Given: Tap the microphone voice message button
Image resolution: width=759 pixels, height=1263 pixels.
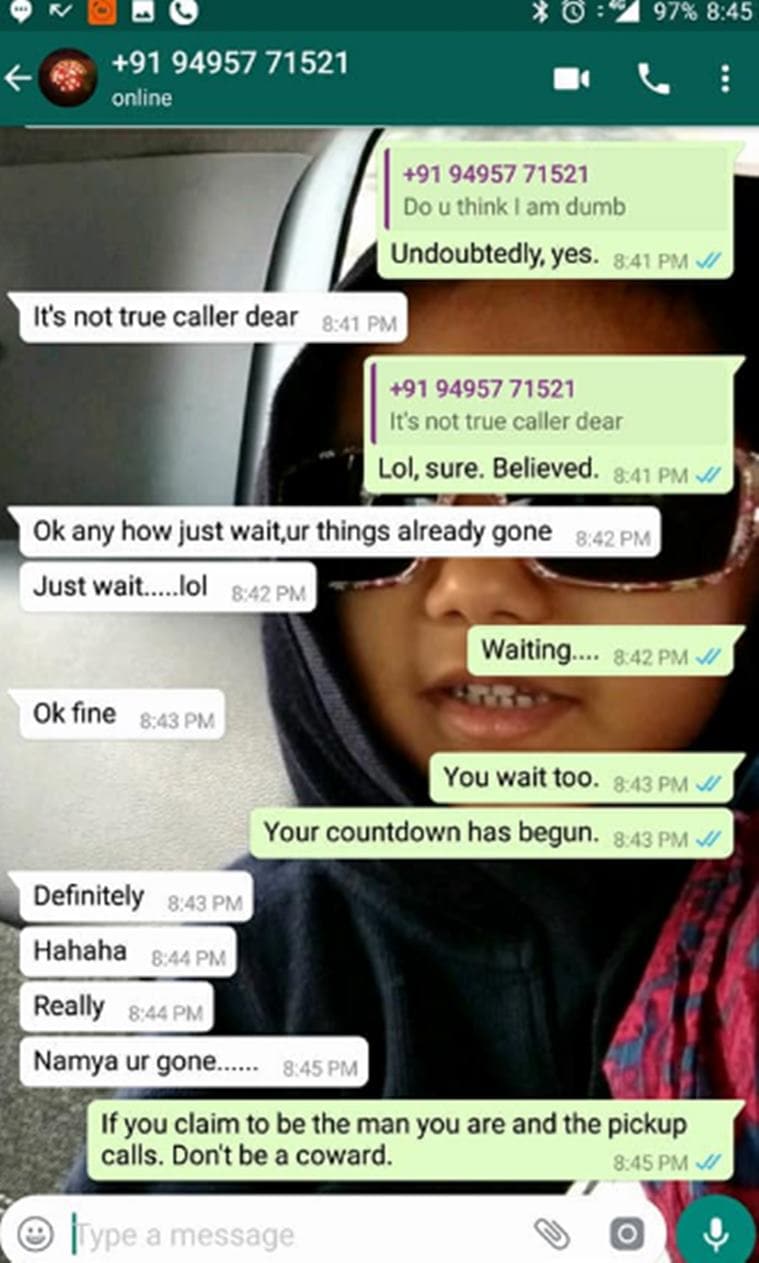Looking at the screenshot, I should [x=715, y=1234].
